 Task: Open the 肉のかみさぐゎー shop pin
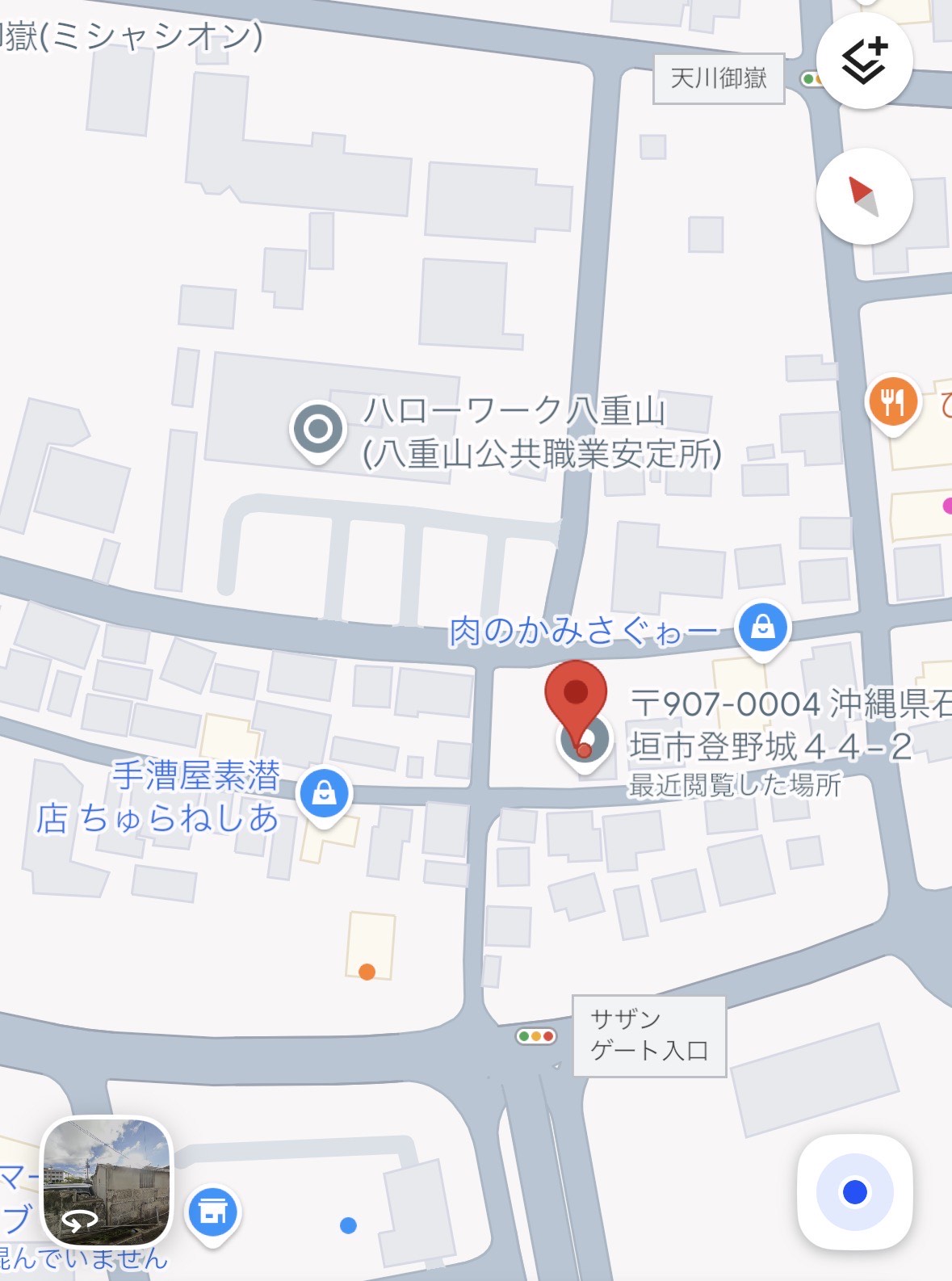click(x=762, y=628)
